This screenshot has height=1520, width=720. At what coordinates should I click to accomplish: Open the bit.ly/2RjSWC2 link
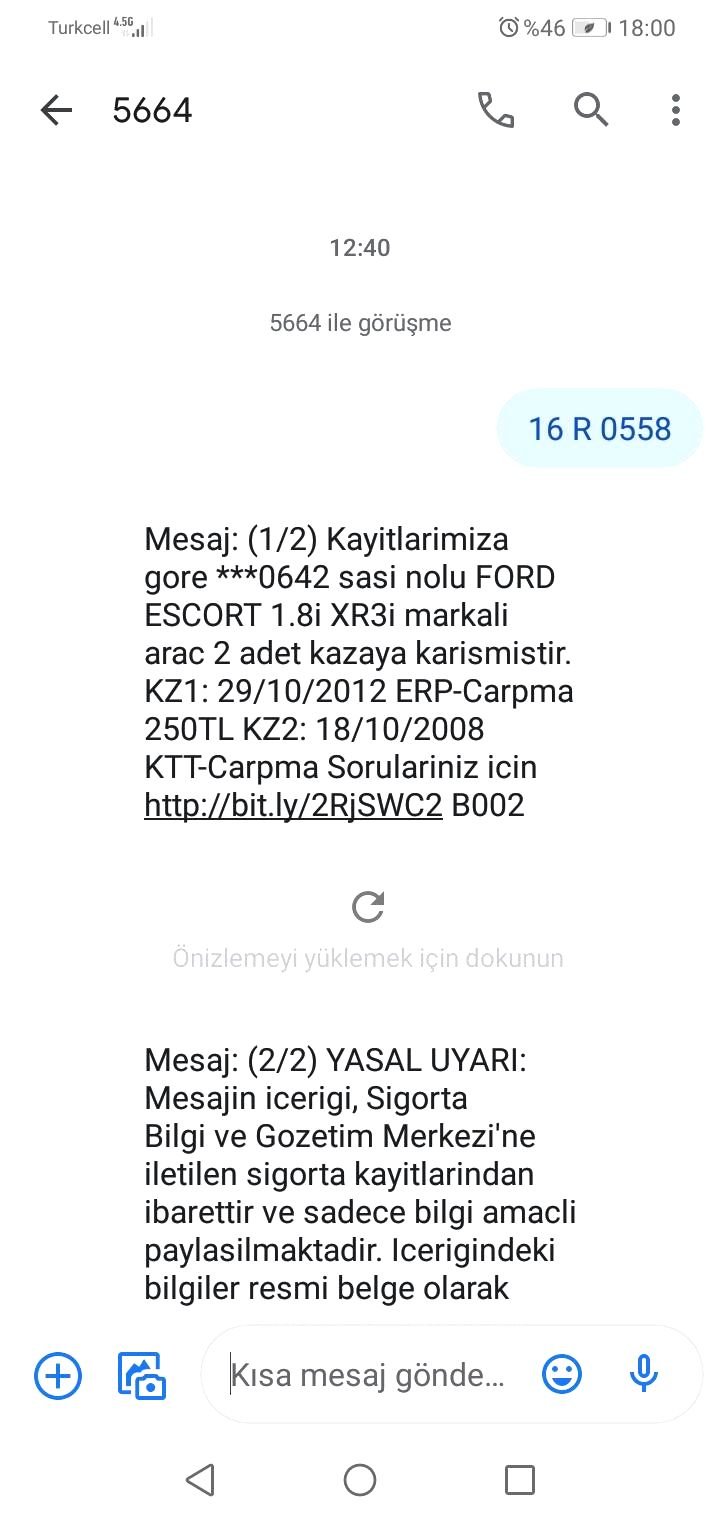pyautogui.click(x=293, y=805)
